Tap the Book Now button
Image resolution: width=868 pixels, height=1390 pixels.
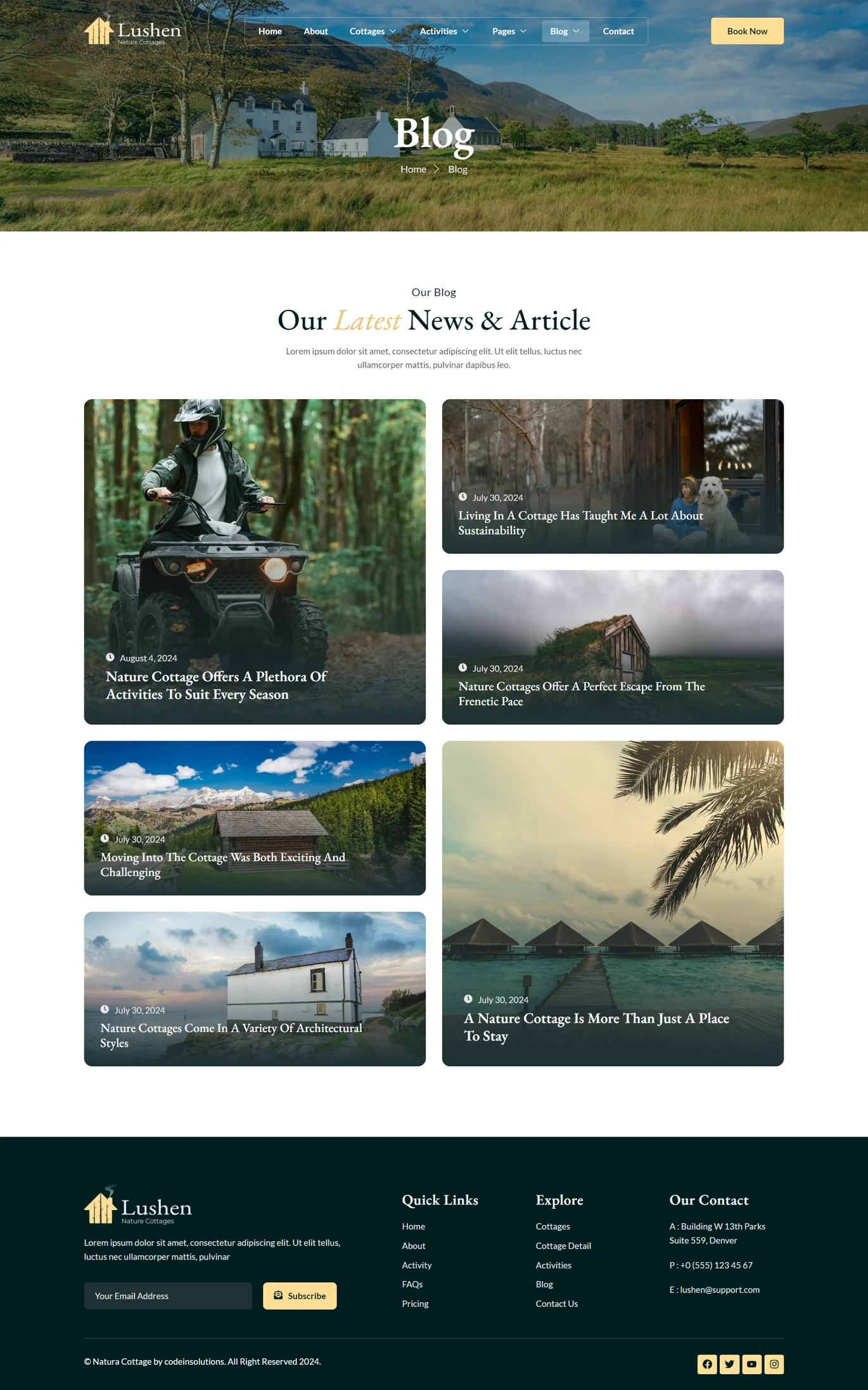pos(747,31)
